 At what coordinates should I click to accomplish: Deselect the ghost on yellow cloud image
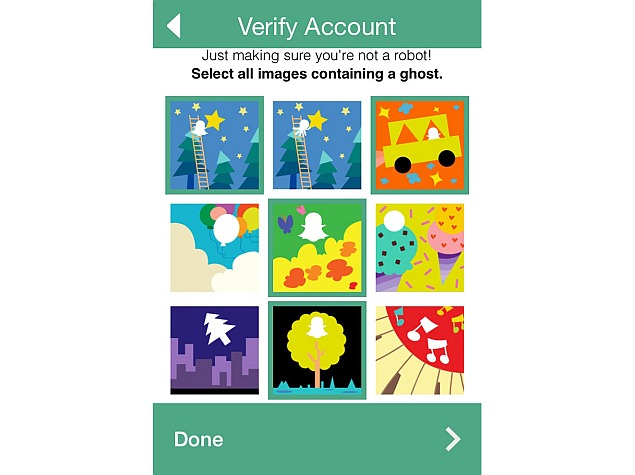[317, 247]
